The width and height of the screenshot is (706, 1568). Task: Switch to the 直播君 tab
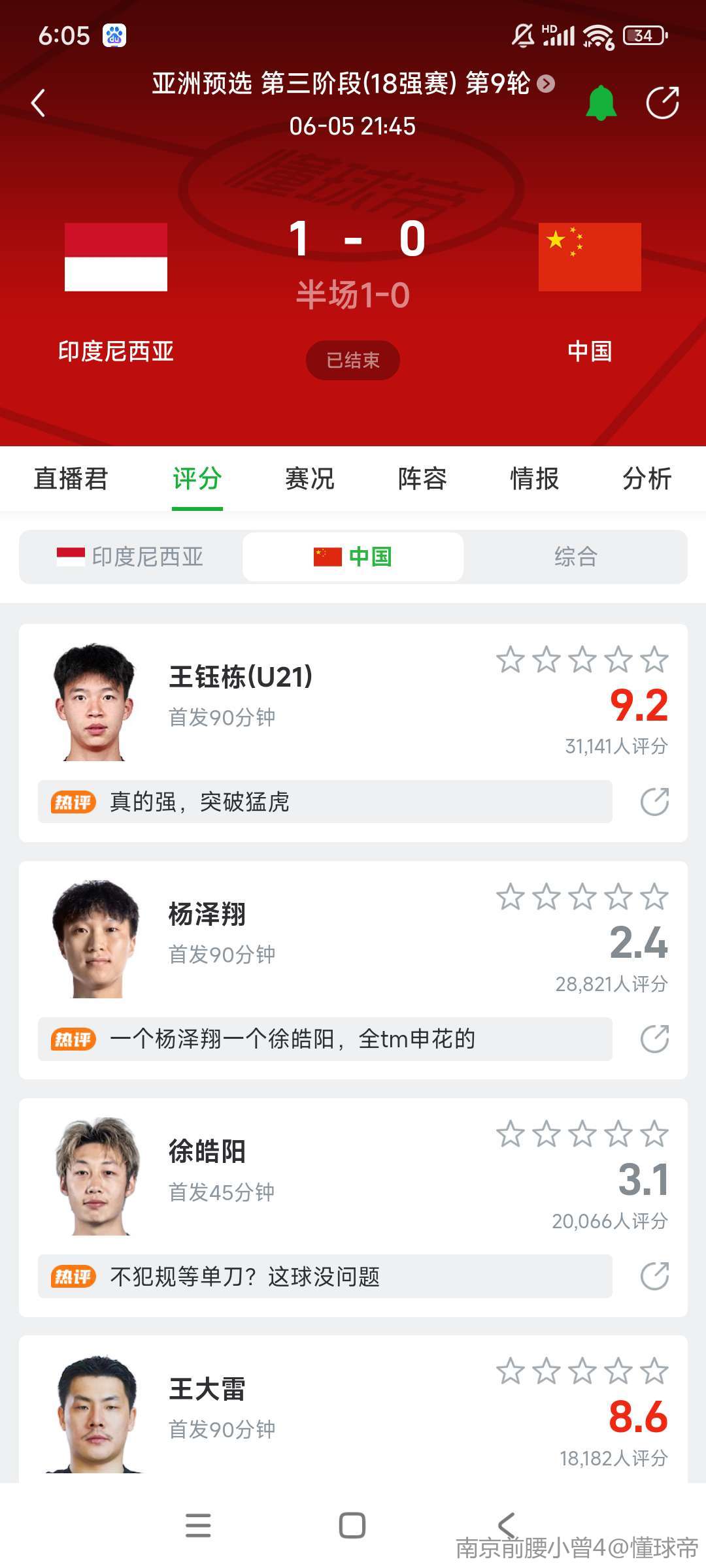click(x=71, y=479)
